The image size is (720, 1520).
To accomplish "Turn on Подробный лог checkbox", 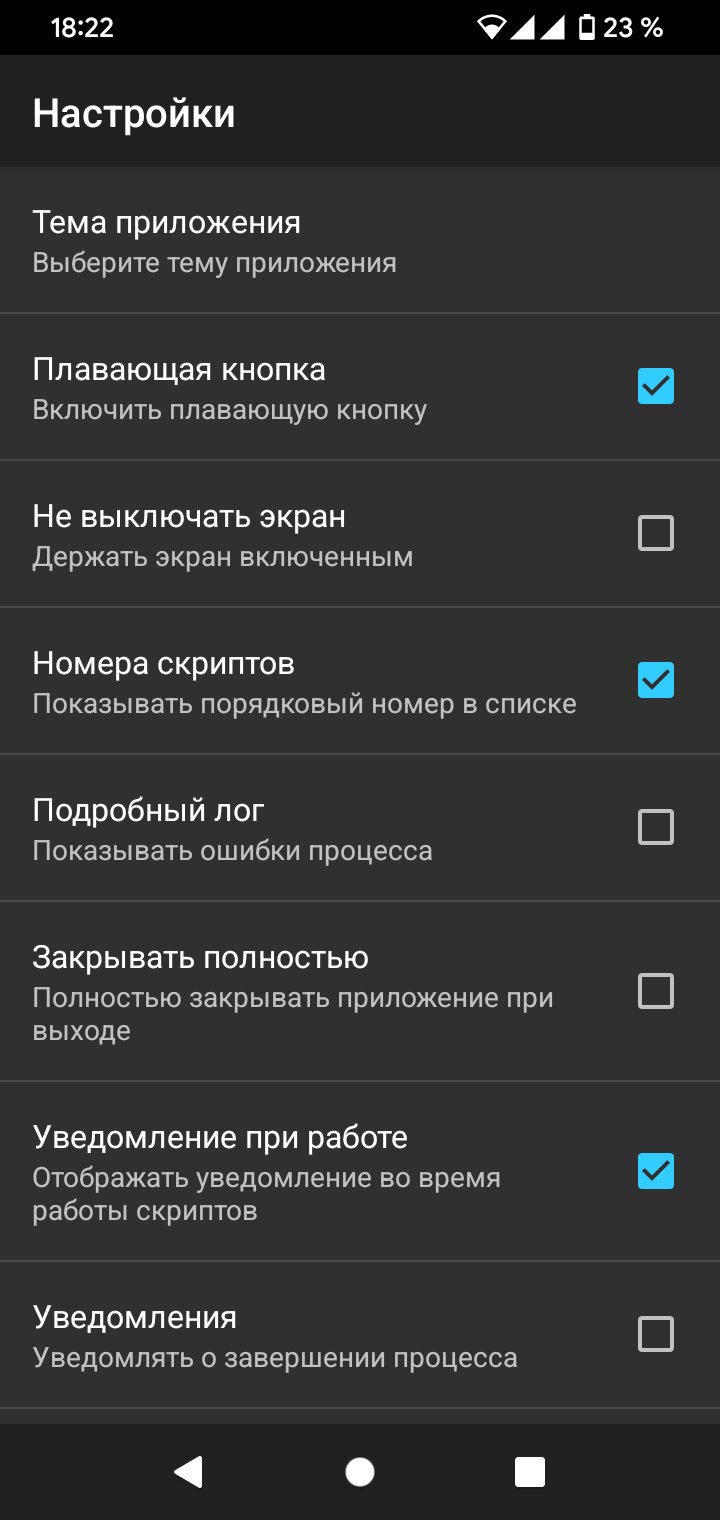I will [x=656, y=827].
